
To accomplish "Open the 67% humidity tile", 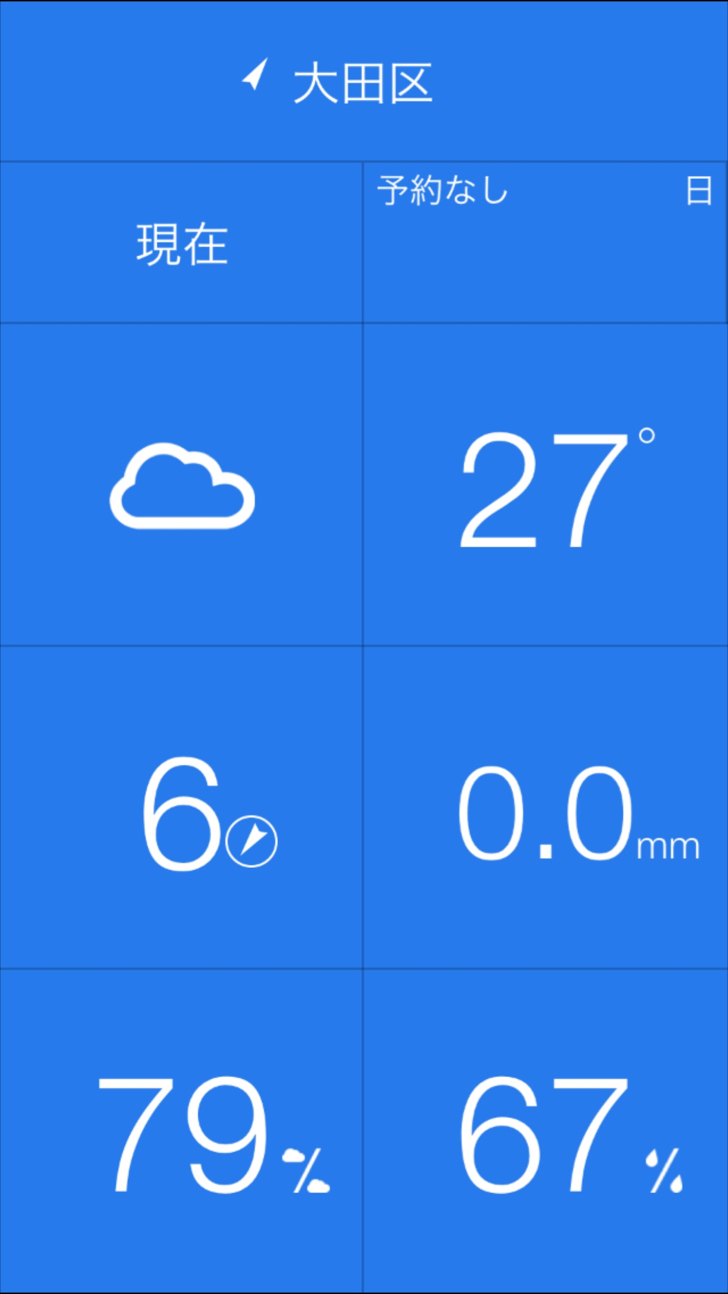I will (545, 1131).
